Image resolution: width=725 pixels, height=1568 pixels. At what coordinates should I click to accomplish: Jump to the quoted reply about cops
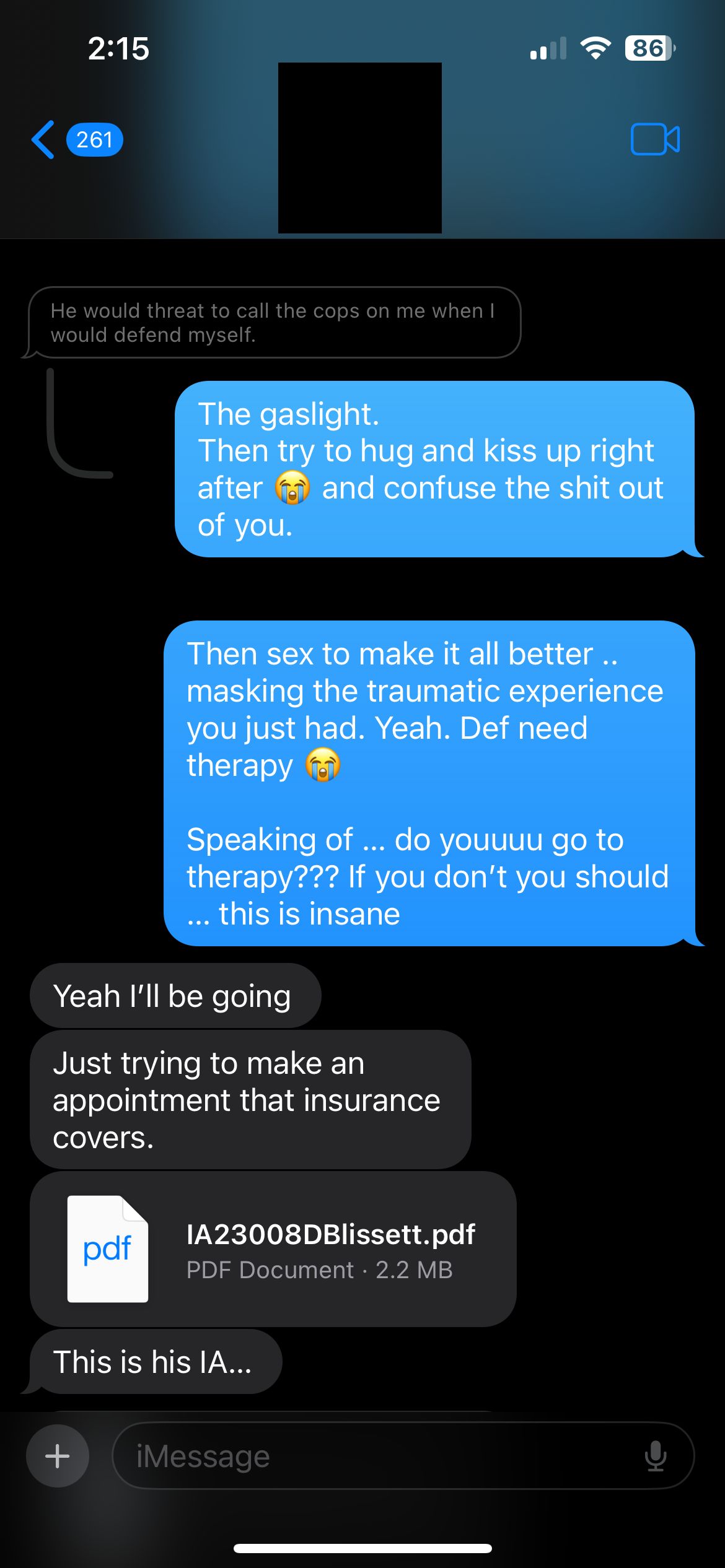273,322
